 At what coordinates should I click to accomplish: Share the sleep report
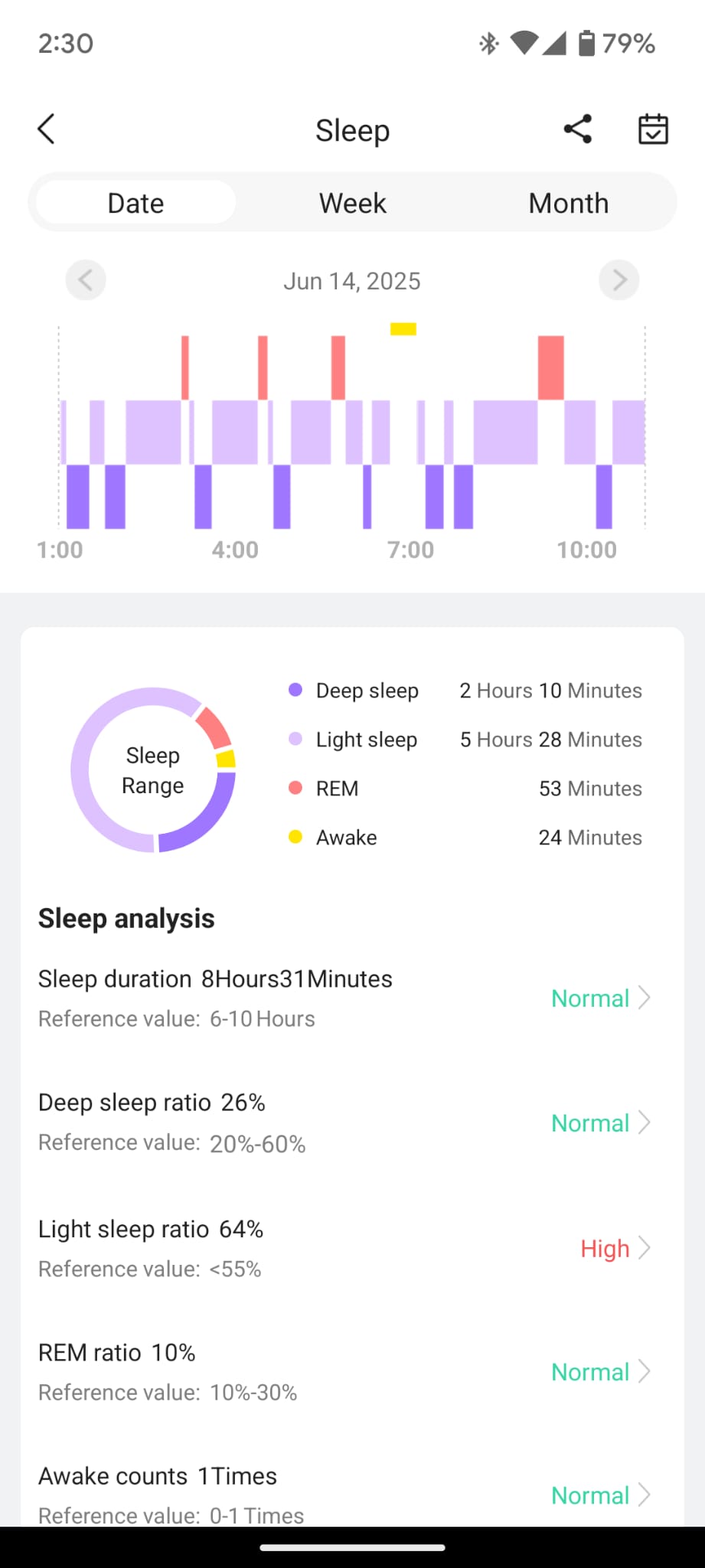[x=578, y=129]
